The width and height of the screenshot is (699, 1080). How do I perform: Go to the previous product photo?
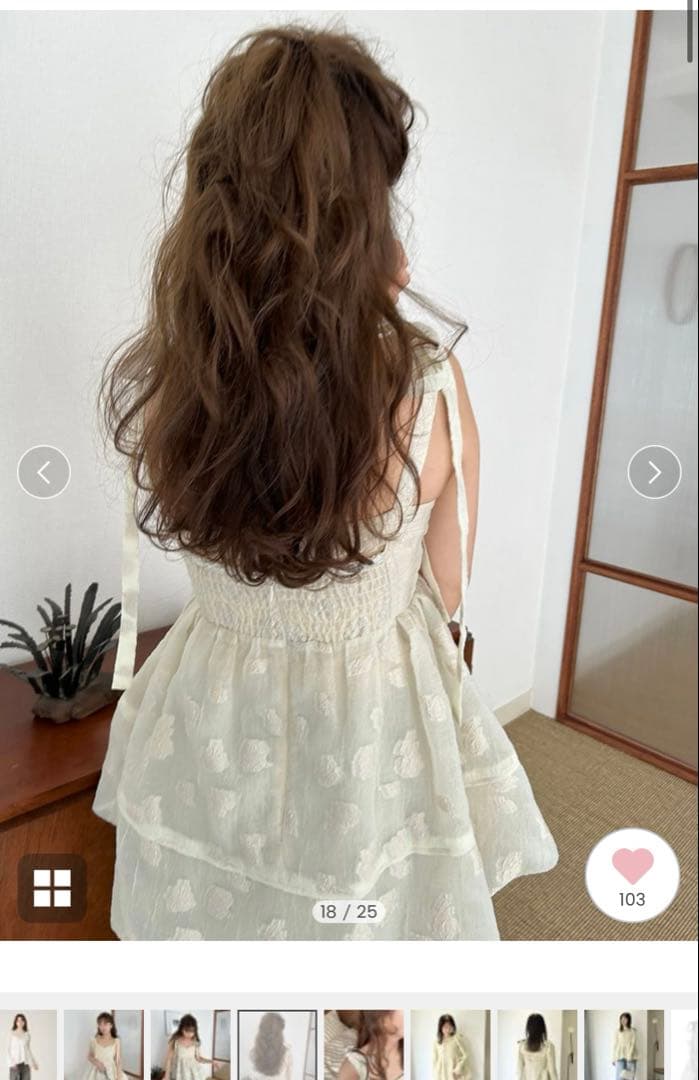44,472
